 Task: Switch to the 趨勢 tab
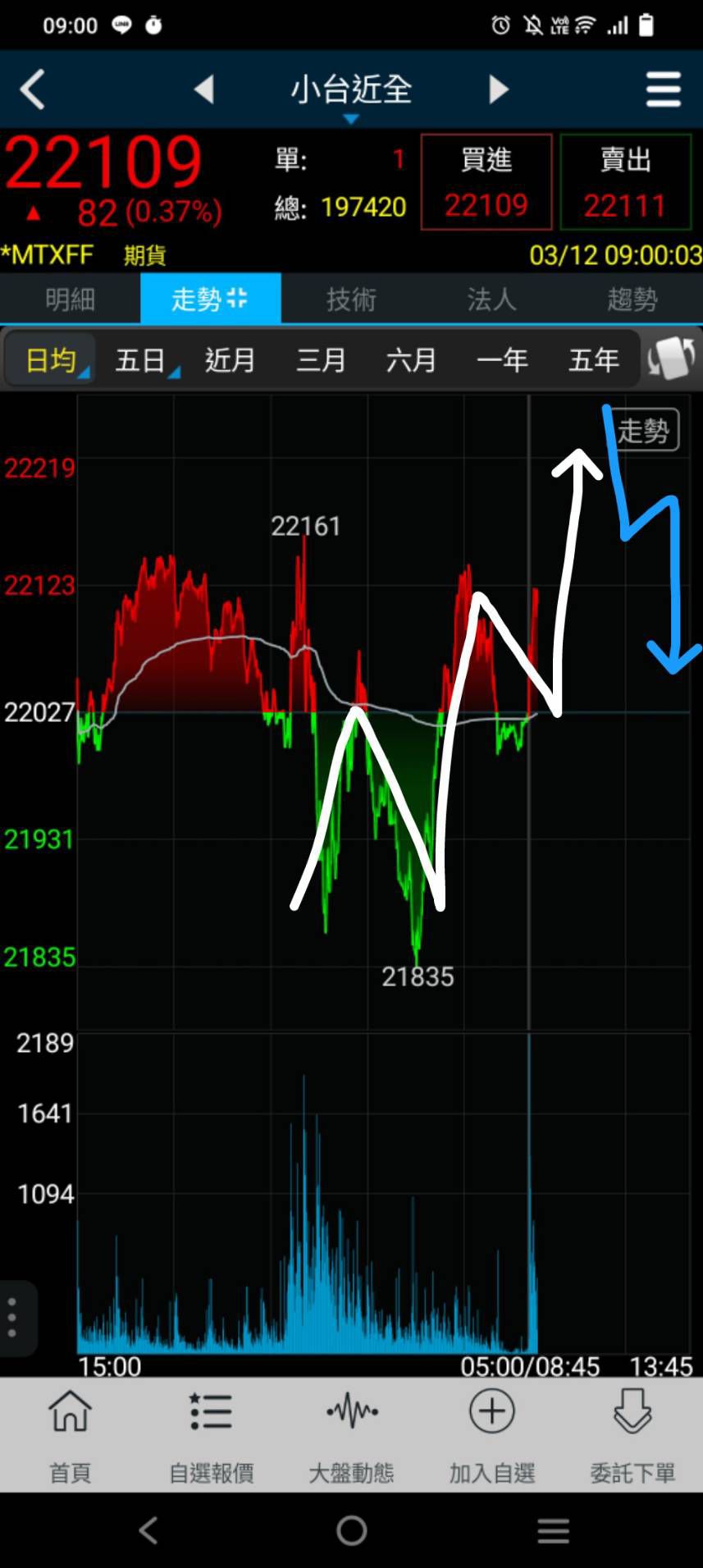[632, 299]
